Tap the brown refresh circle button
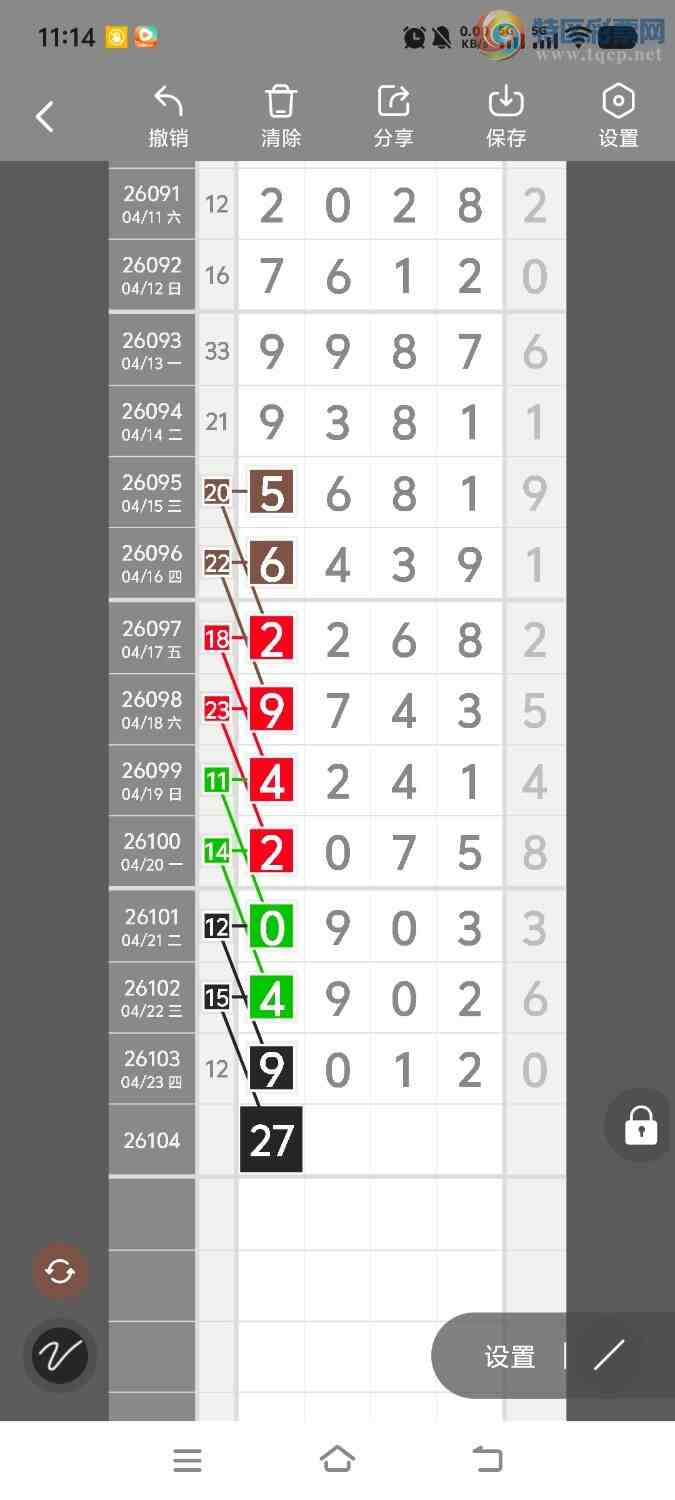The image size is (675, 1500). pyautogui.click(x=60, y=1272)
